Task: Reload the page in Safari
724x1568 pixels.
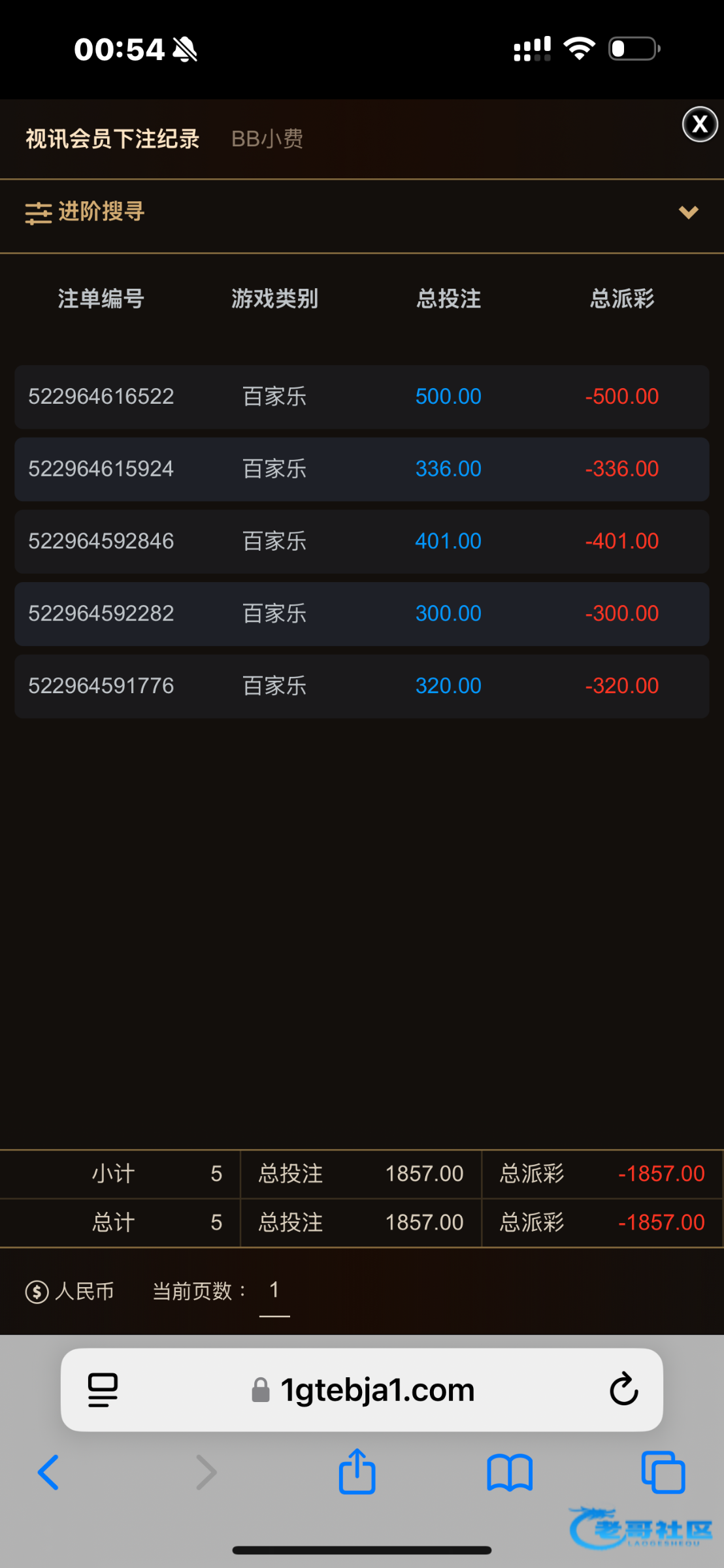Action: 623,1389
